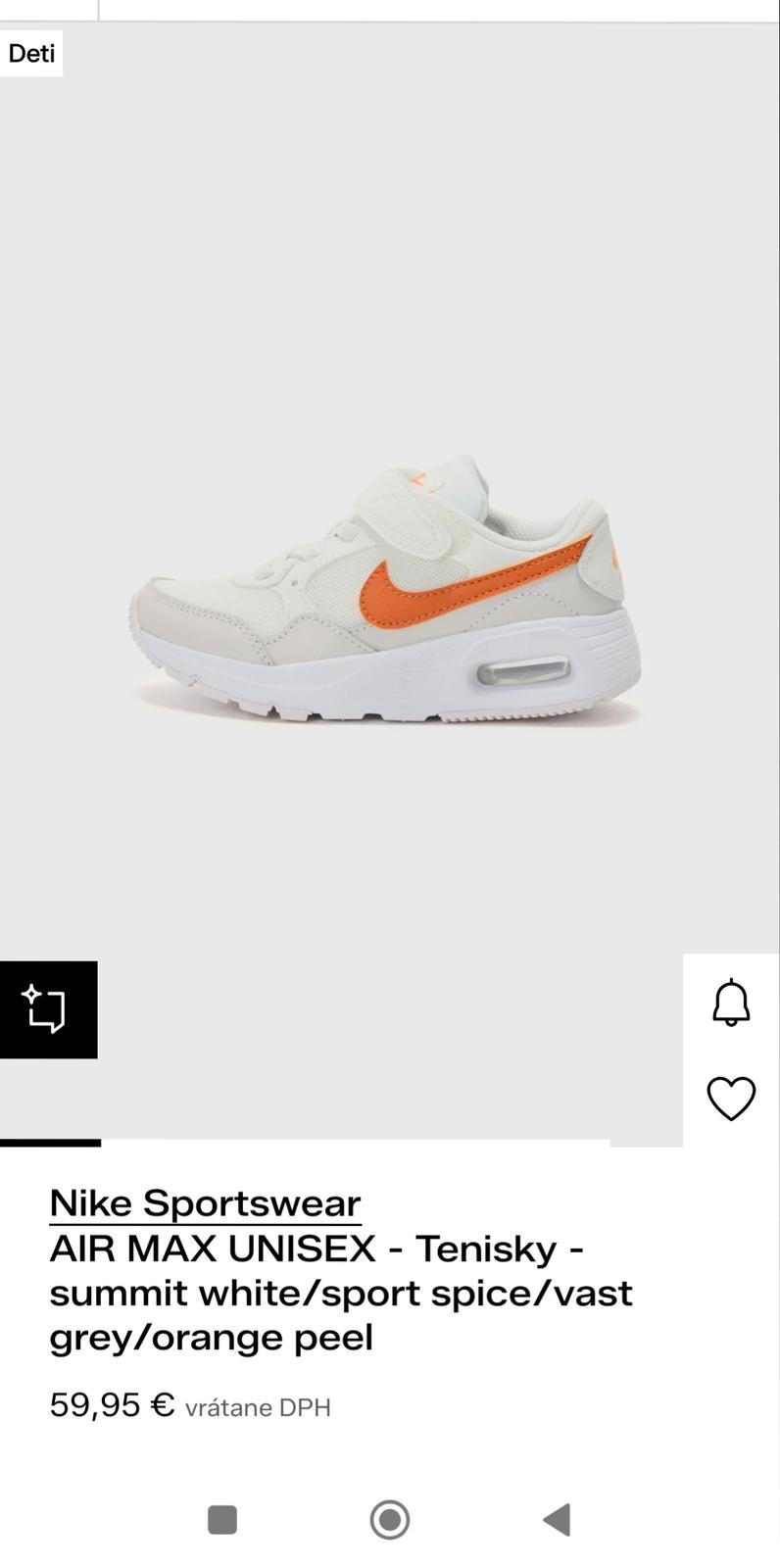Open the Nike Sportswear brand link
Image resolution: width=780 pixels, height=1568 pixels.
205,1202
